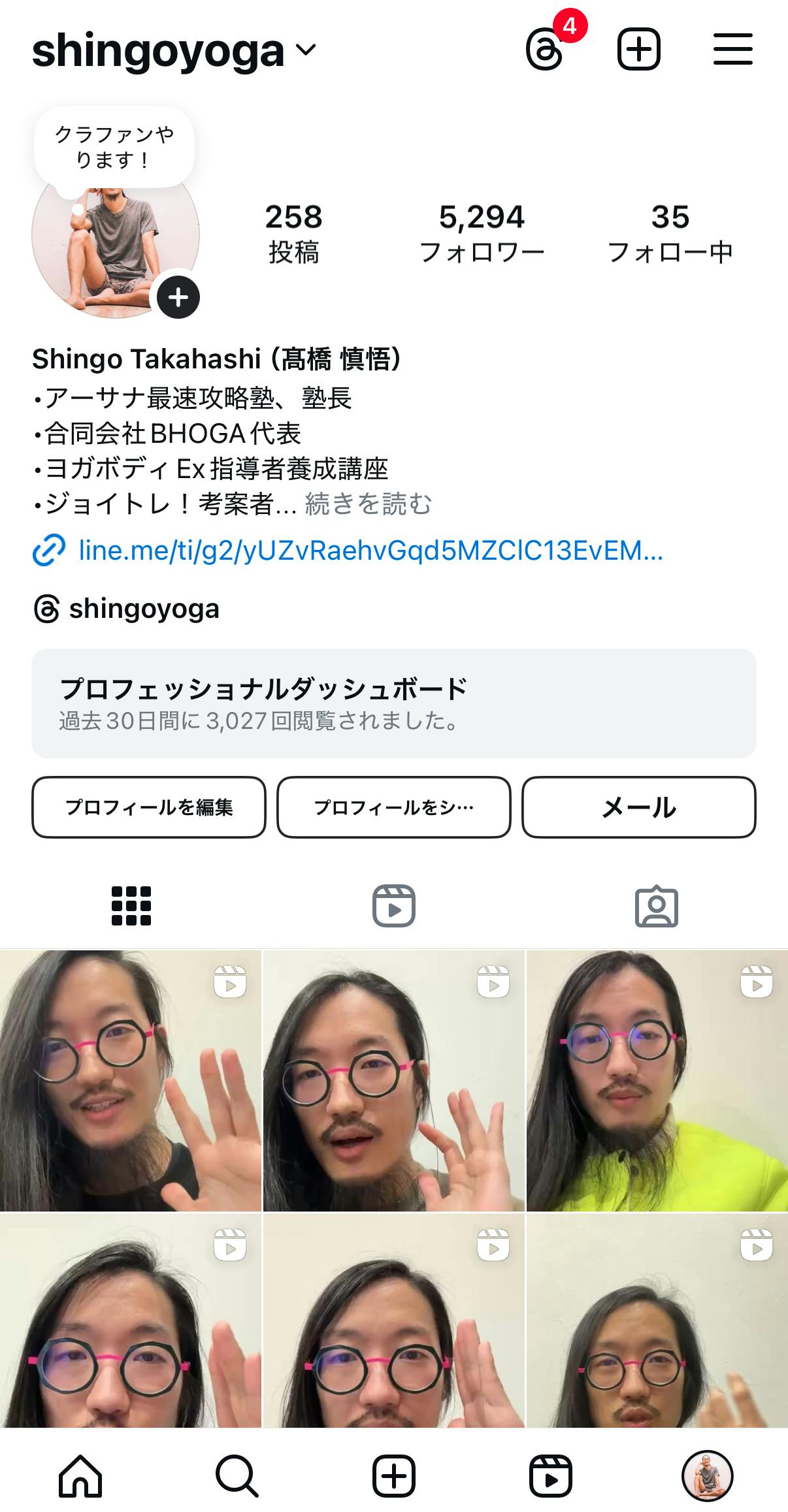
Task: View the 5,294 フォロワー list
Action: [482, 234]
